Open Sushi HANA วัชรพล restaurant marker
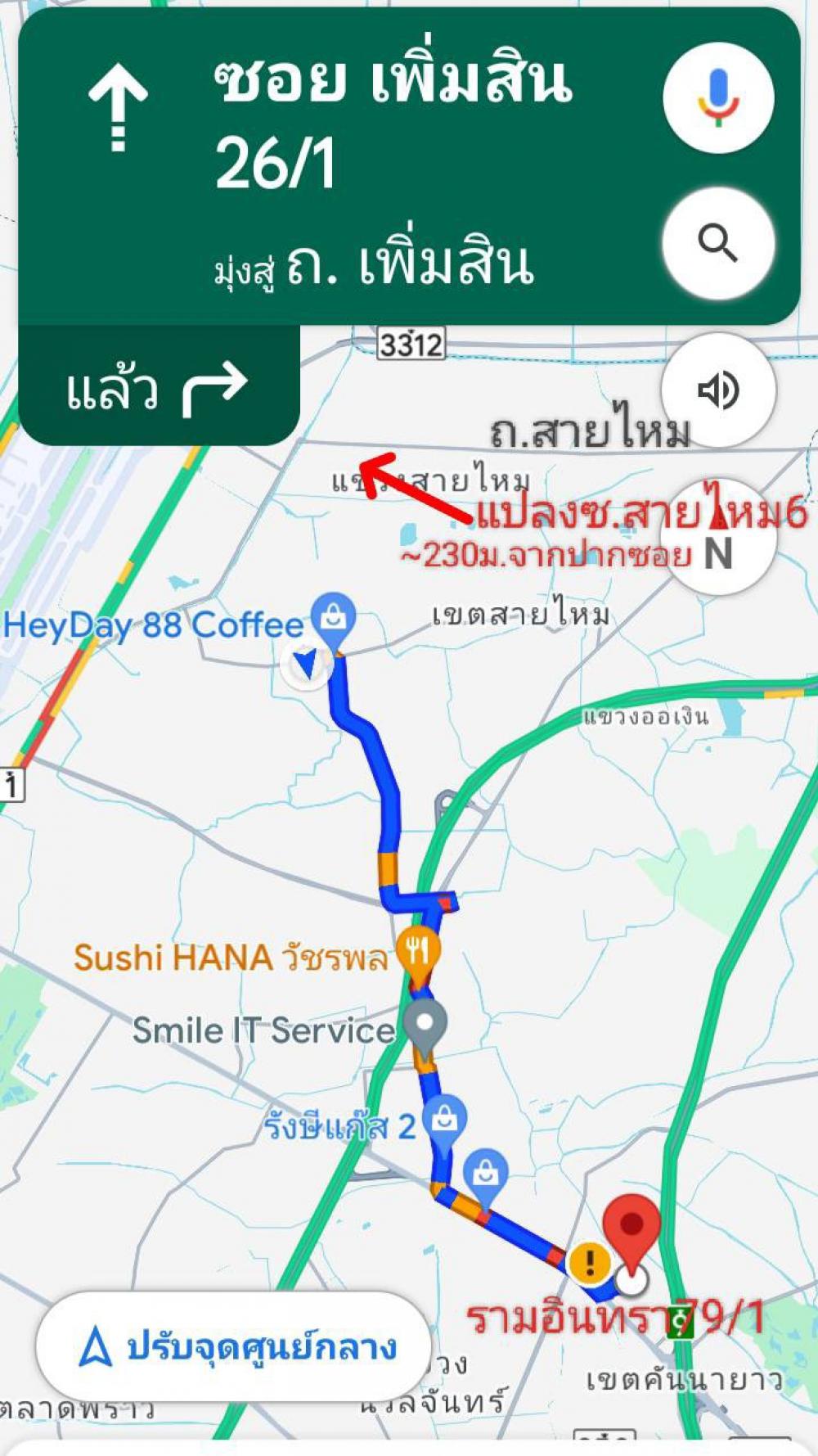 click(x=418, y=955)
